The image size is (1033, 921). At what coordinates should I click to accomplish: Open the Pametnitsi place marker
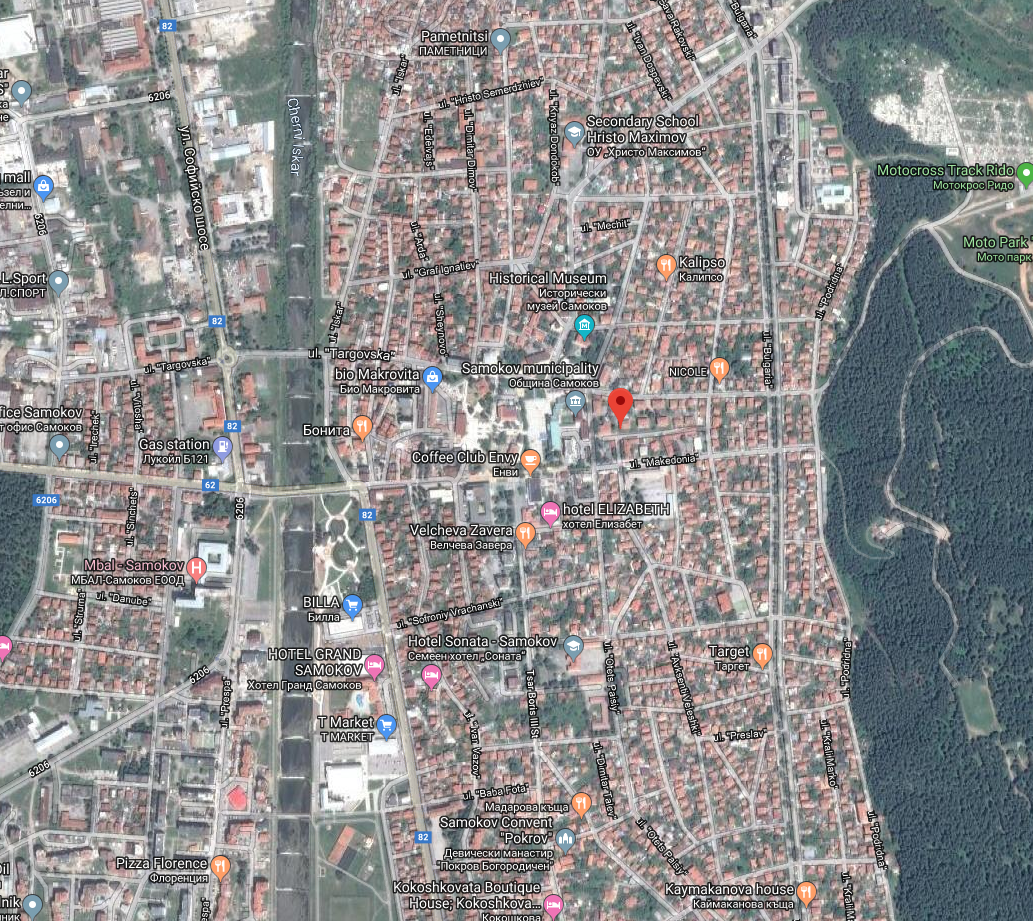click(x=501, y=40)
